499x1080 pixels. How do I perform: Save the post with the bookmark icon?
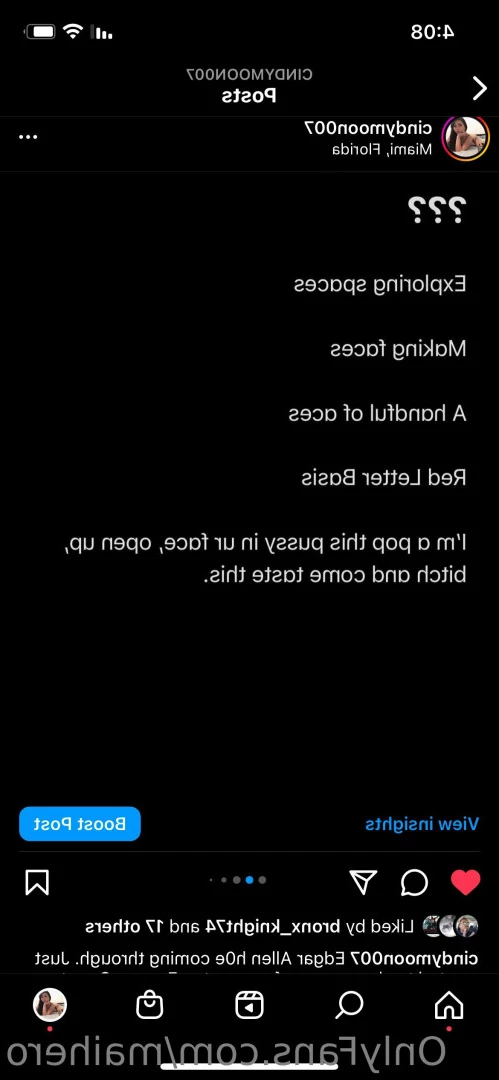37,882
